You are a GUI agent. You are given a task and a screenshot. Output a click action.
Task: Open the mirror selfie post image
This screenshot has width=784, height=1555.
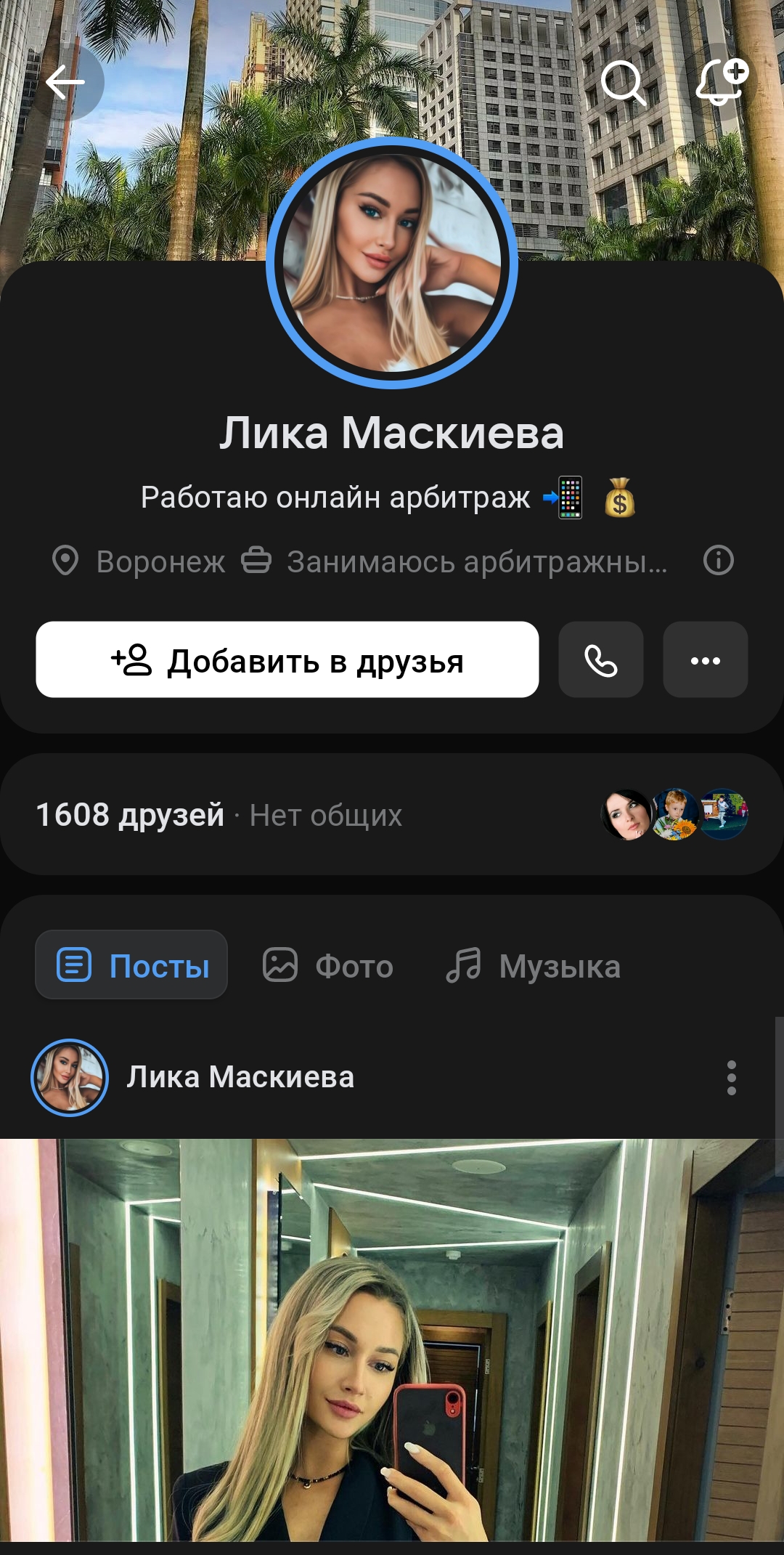click(x=392, y=1344)
